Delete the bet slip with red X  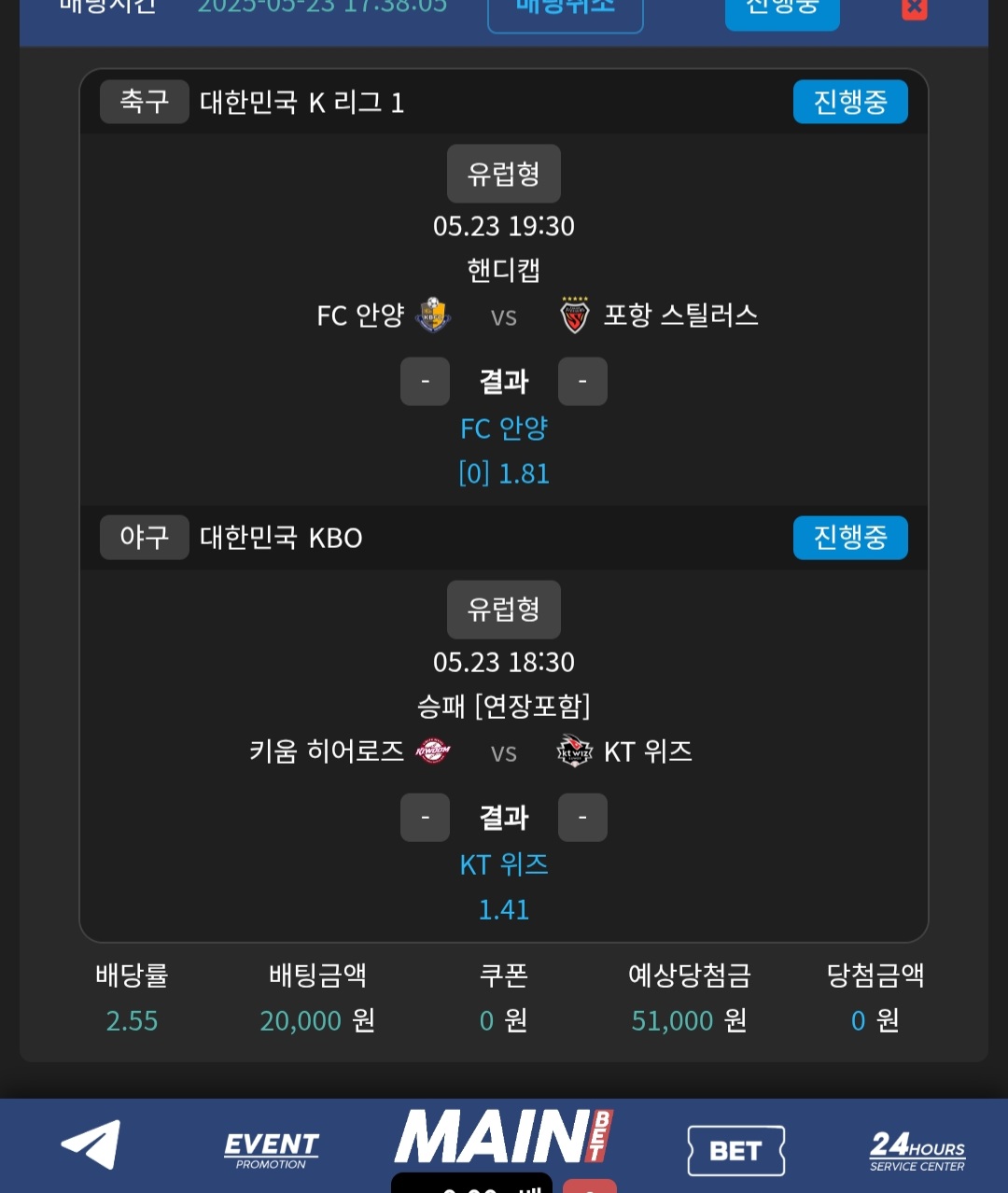coord(915,9)
